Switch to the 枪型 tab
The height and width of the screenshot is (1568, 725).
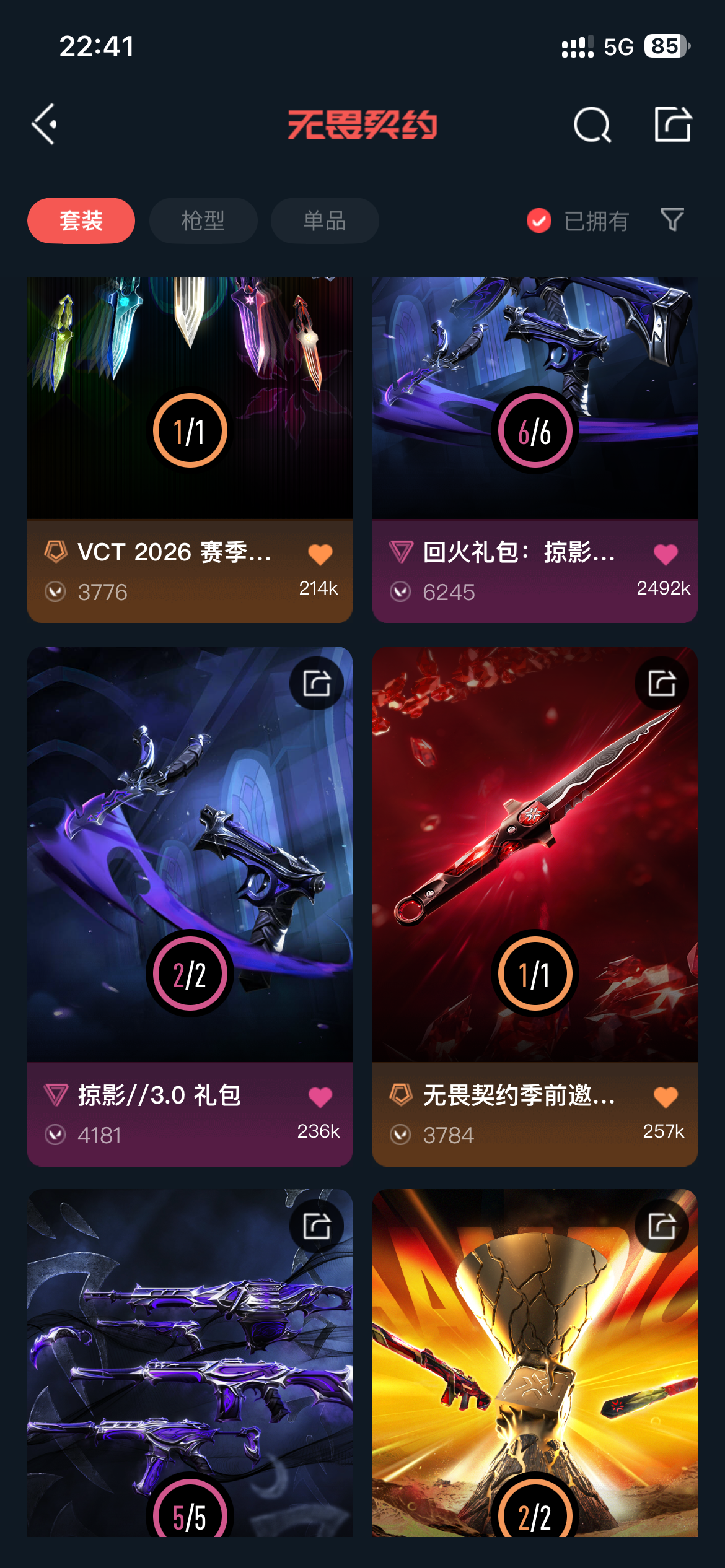pyautogui.click(x=203, y=221)
